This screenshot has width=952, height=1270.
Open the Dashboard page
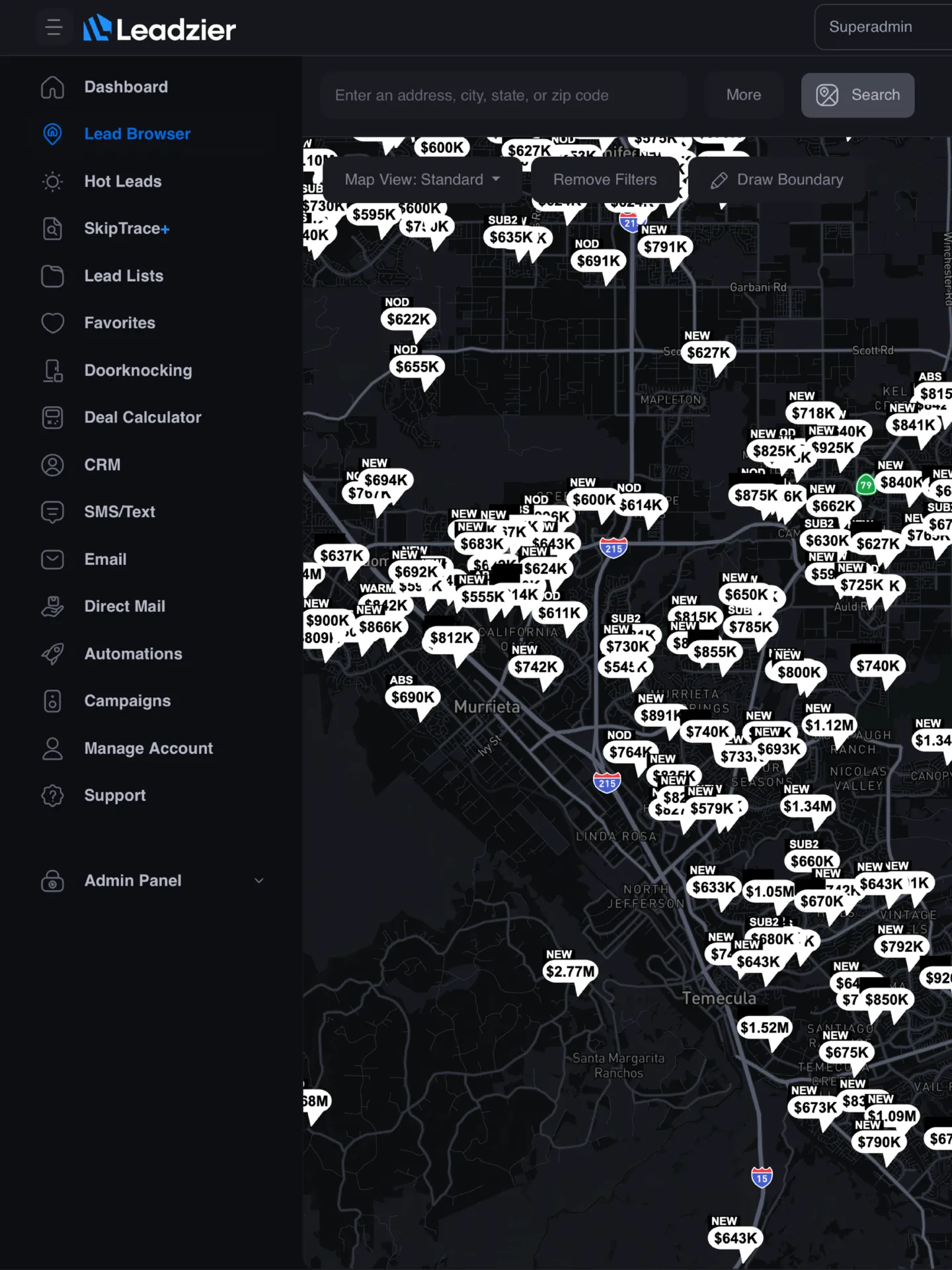click(126, 87)
